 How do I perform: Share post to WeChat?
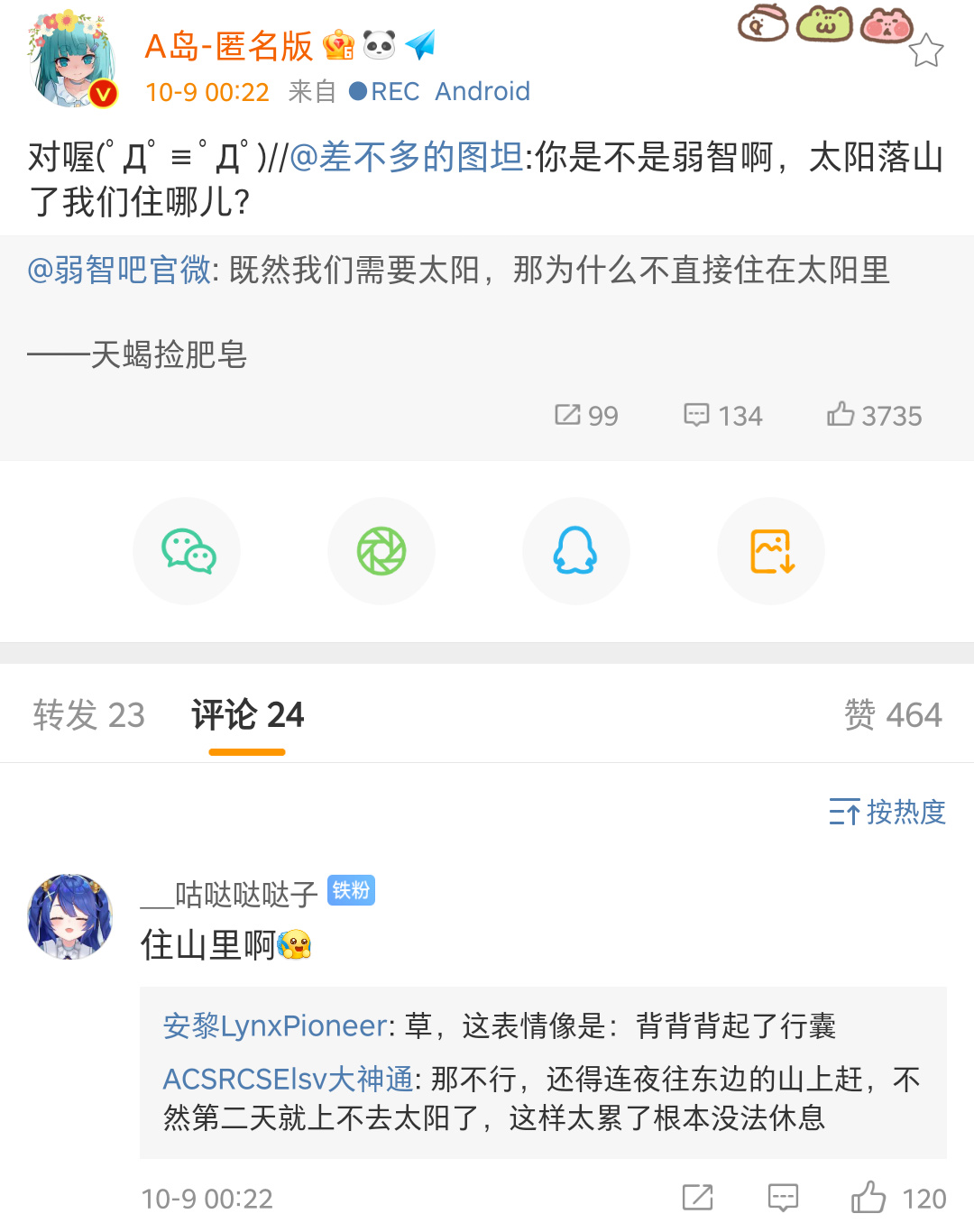coord(188,551)
